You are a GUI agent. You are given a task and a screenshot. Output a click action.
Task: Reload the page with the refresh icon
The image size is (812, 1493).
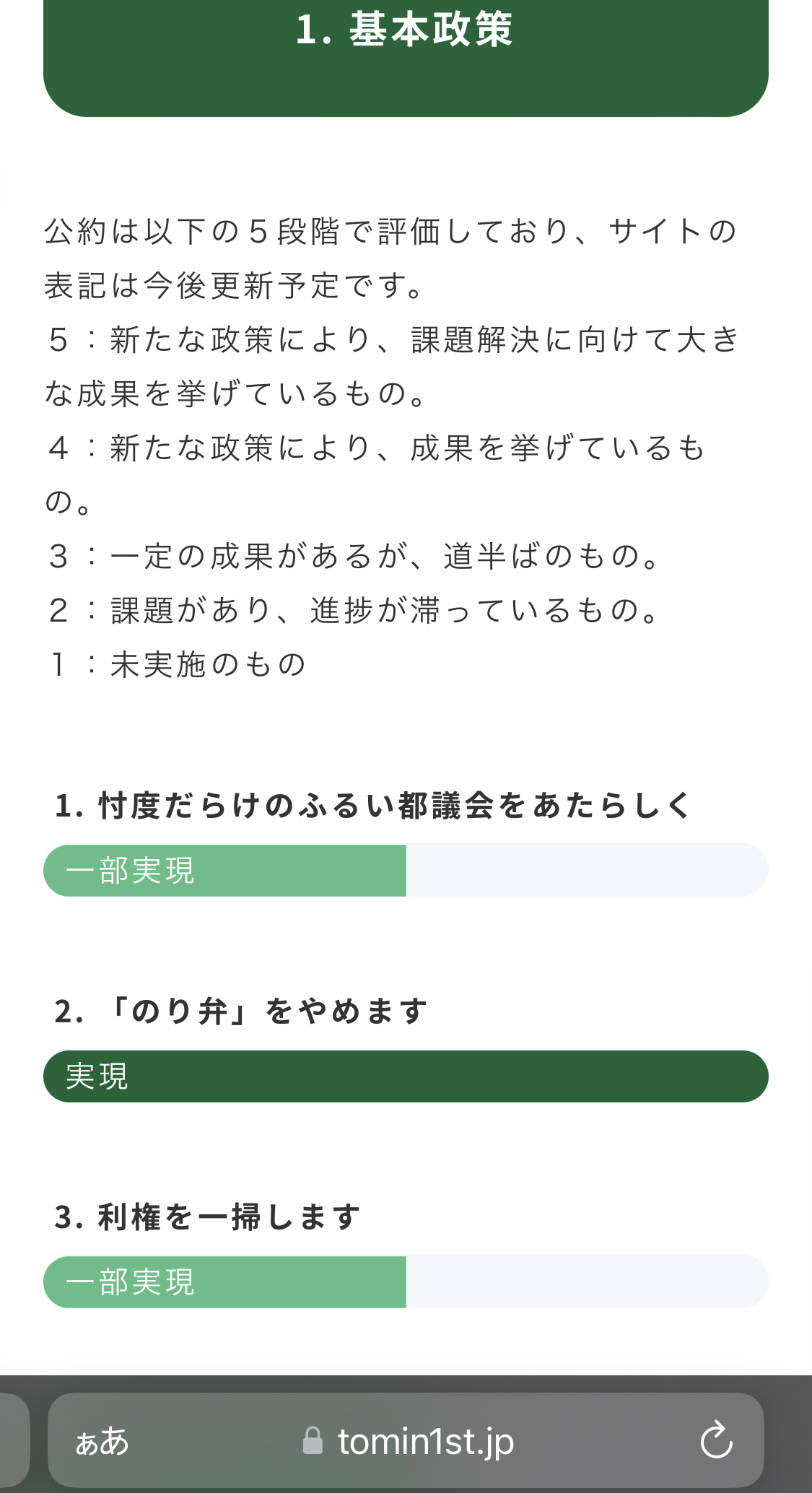(x=716, y=1440)
